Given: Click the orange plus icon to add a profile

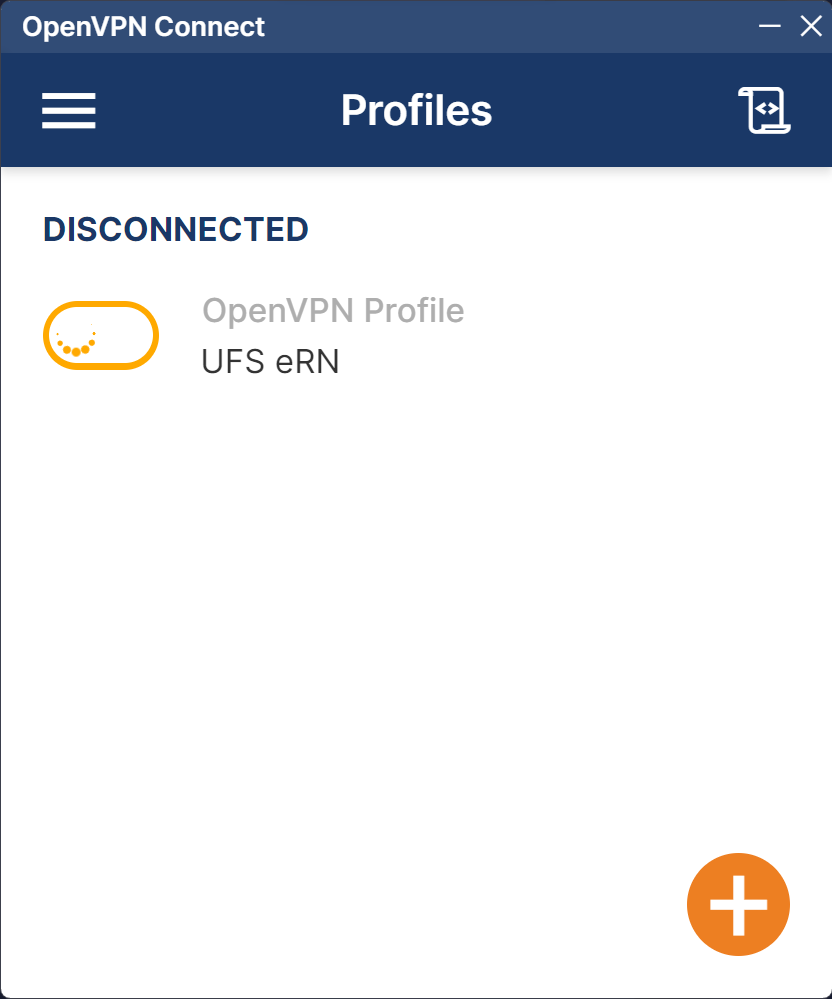Looking at the screenshot, I should 738,904.
